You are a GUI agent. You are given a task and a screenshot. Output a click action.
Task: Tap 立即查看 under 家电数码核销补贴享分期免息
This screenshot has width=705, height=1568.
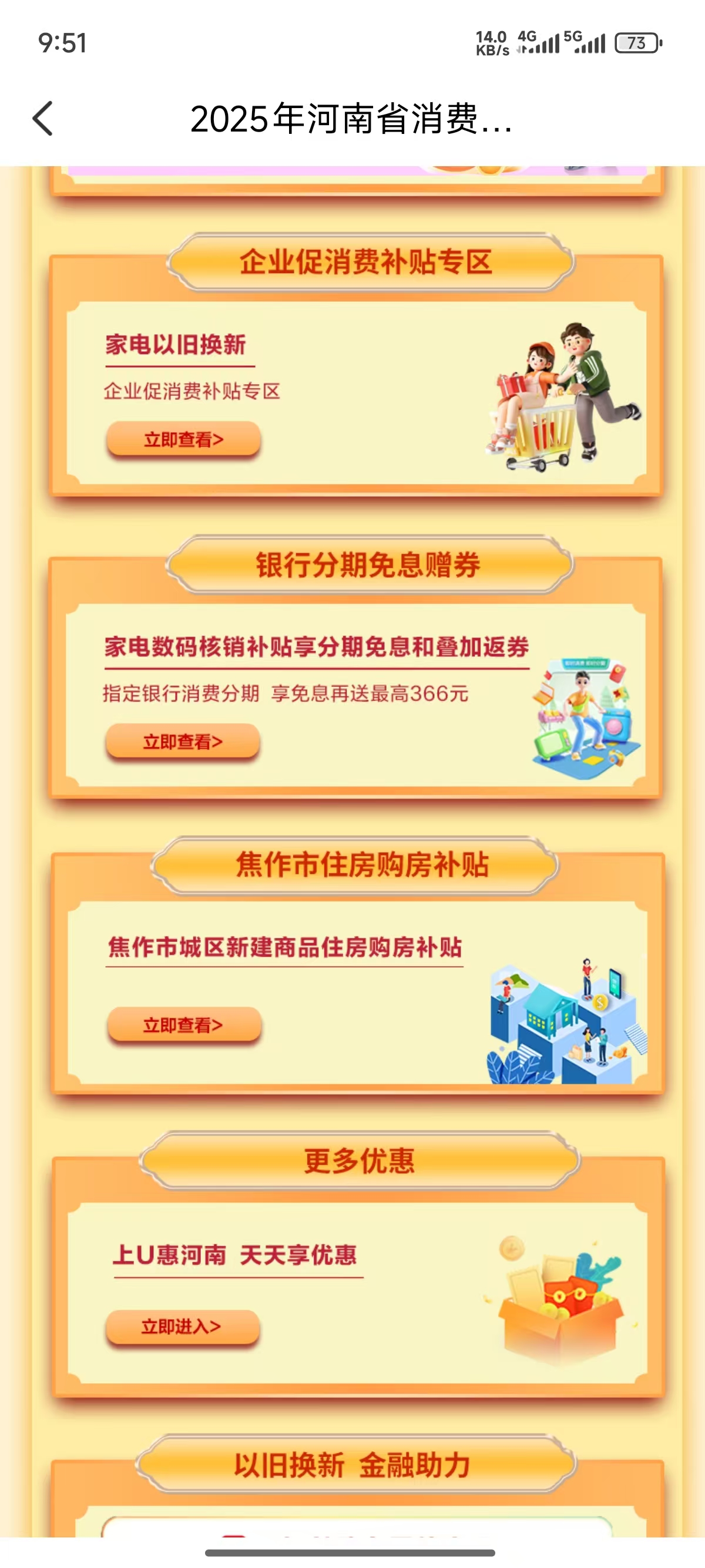(183, 741)
